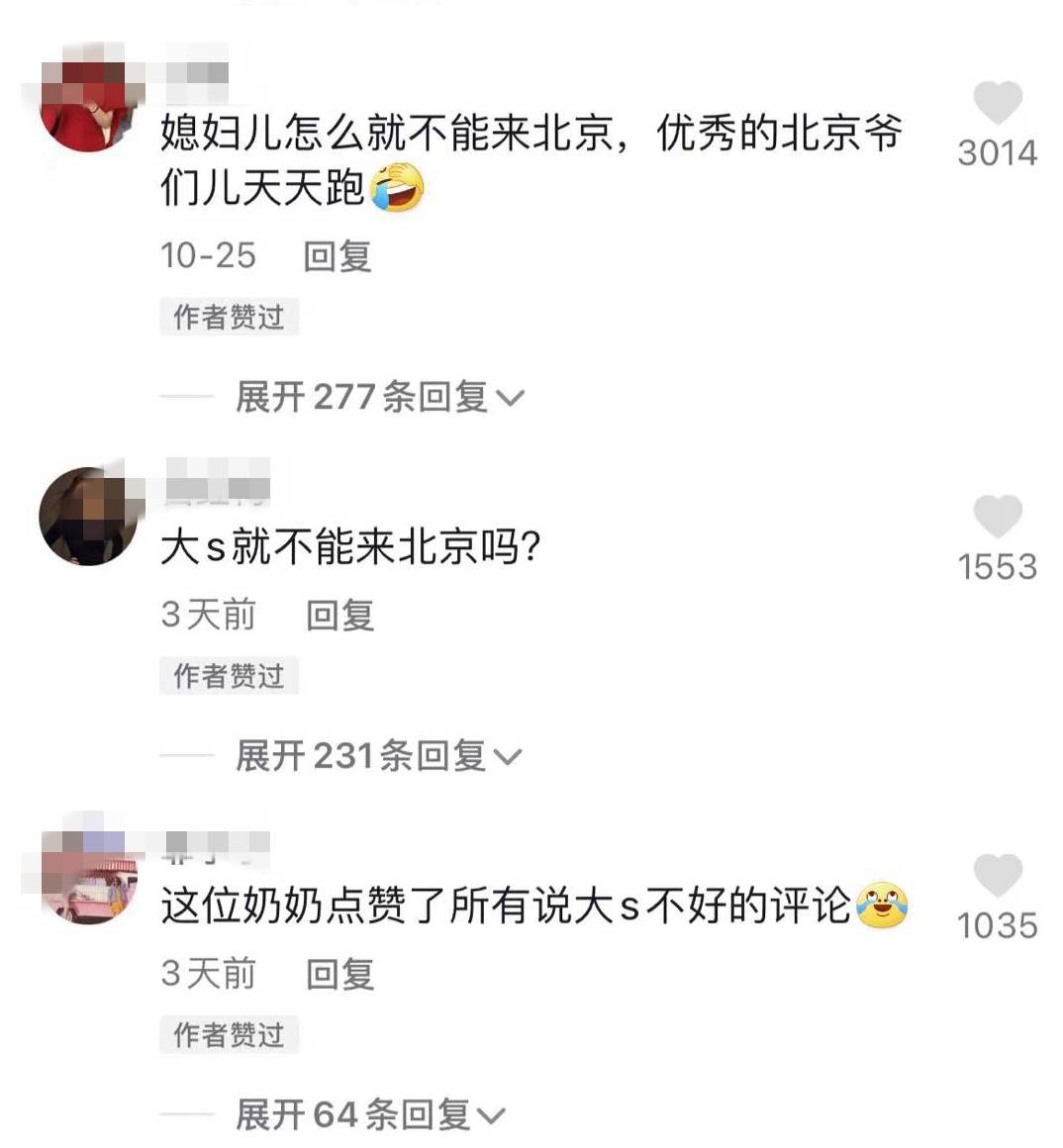Viewport: 1063px width, 1148px height.
Task: Reply to '大s就不能来北京吗?' comment
Action: click(x=339, y=615)
